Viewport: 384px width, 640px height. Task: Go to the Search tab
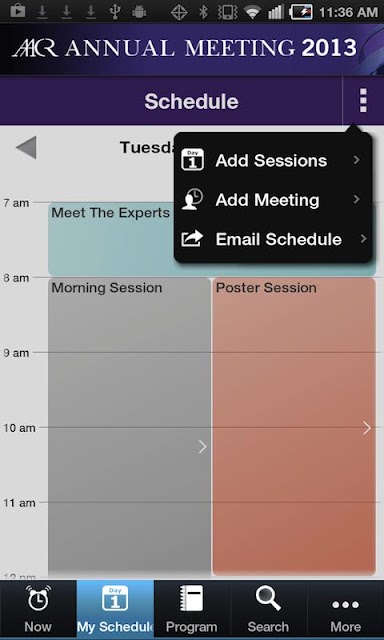point(268,609)
